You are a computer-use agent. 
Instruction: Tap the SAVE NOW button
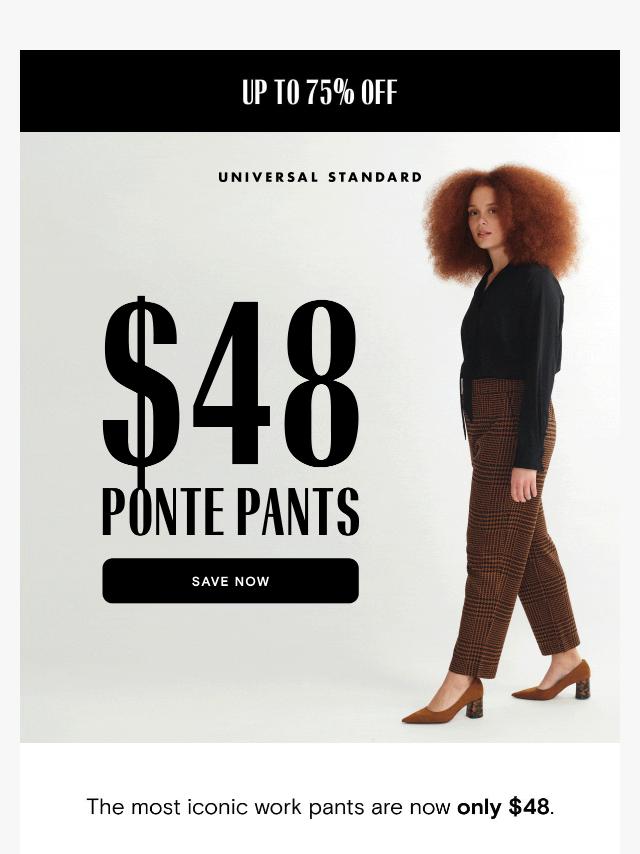(x=230, y=581)
